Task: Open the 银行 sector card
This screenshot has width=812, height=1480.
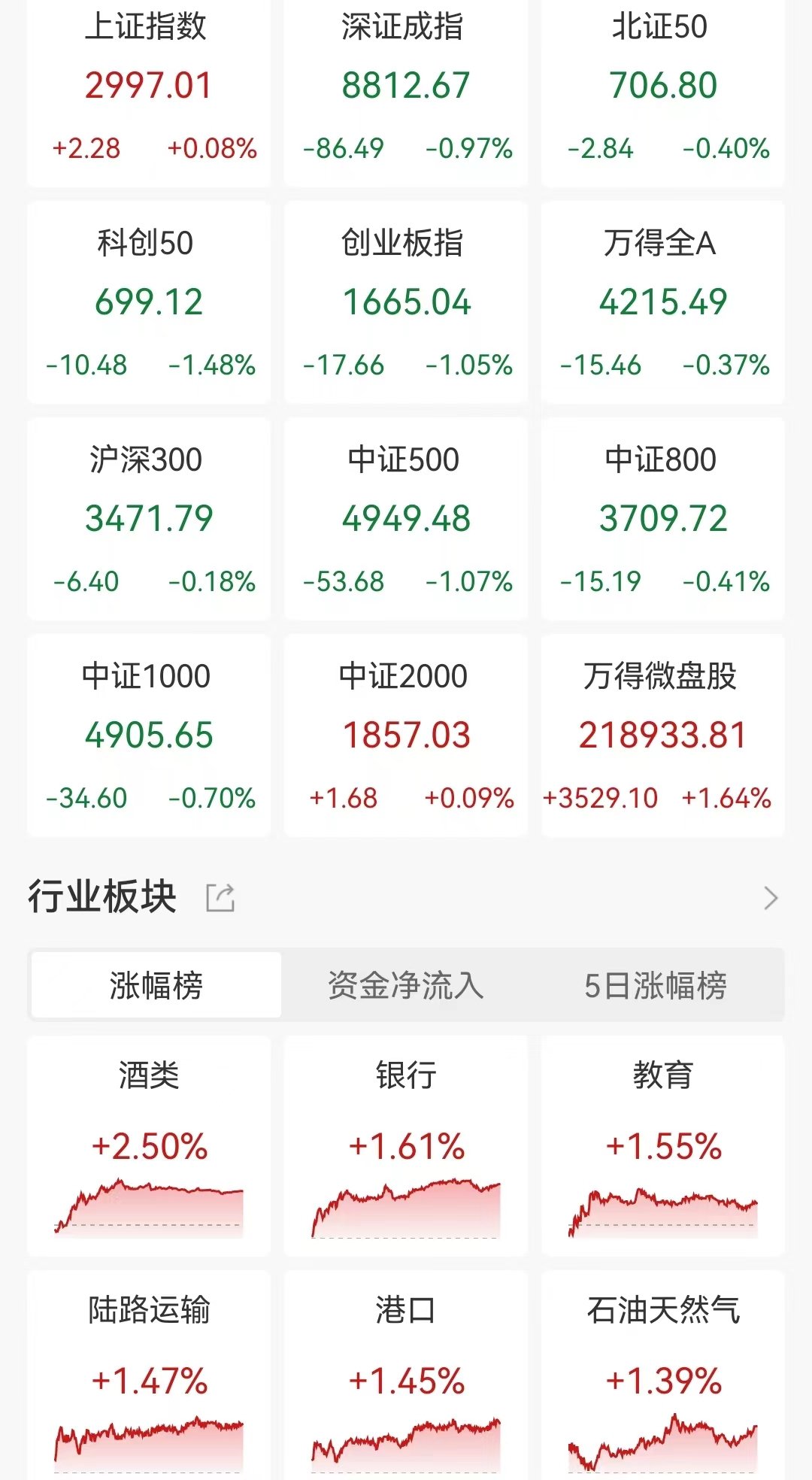Action: (406, 1146)
